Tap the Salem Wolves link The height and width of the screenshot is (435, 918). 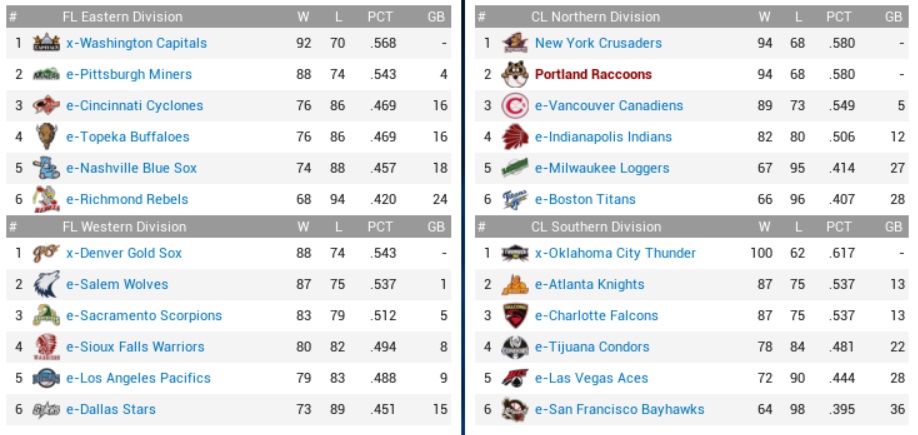coord(117,284)
